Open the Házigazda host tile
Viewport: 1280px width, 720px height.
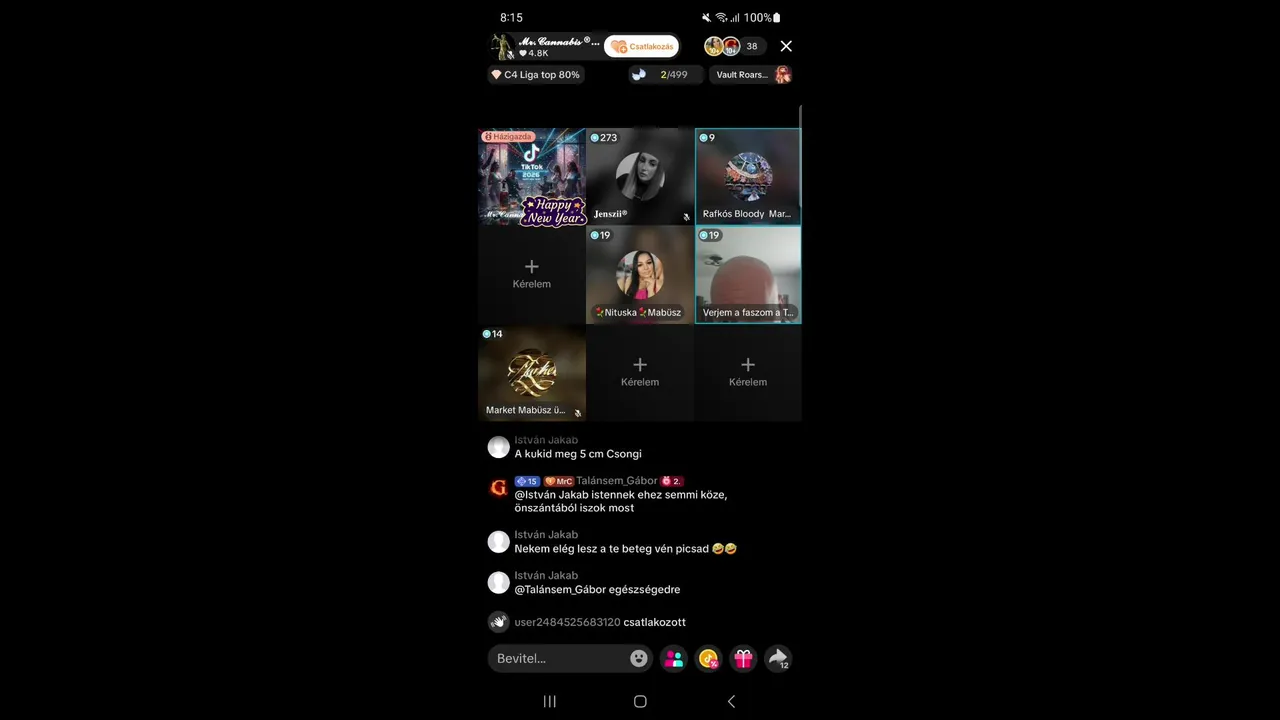[531, 177]
